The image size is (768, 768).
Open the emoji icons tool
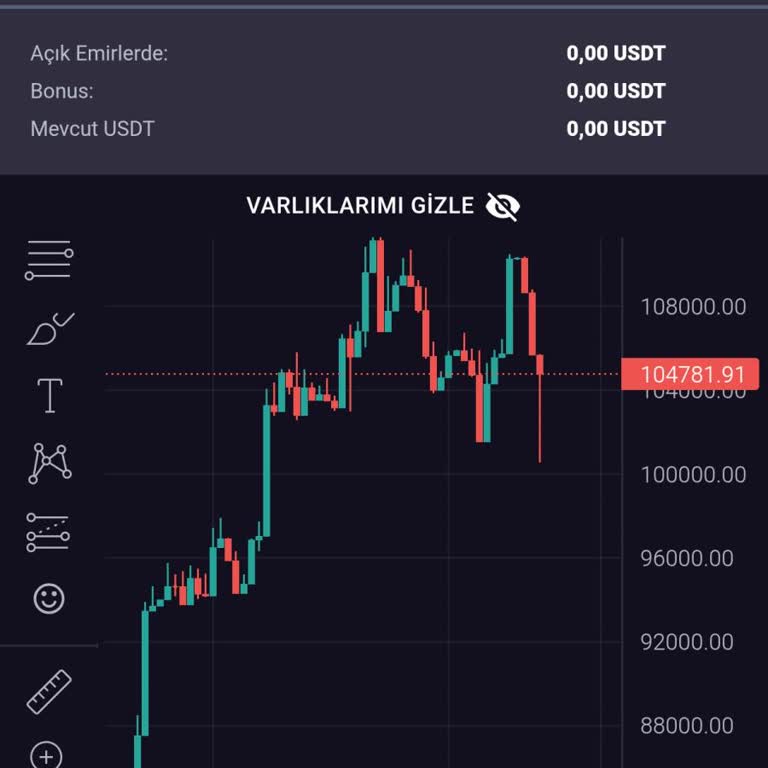49,598
